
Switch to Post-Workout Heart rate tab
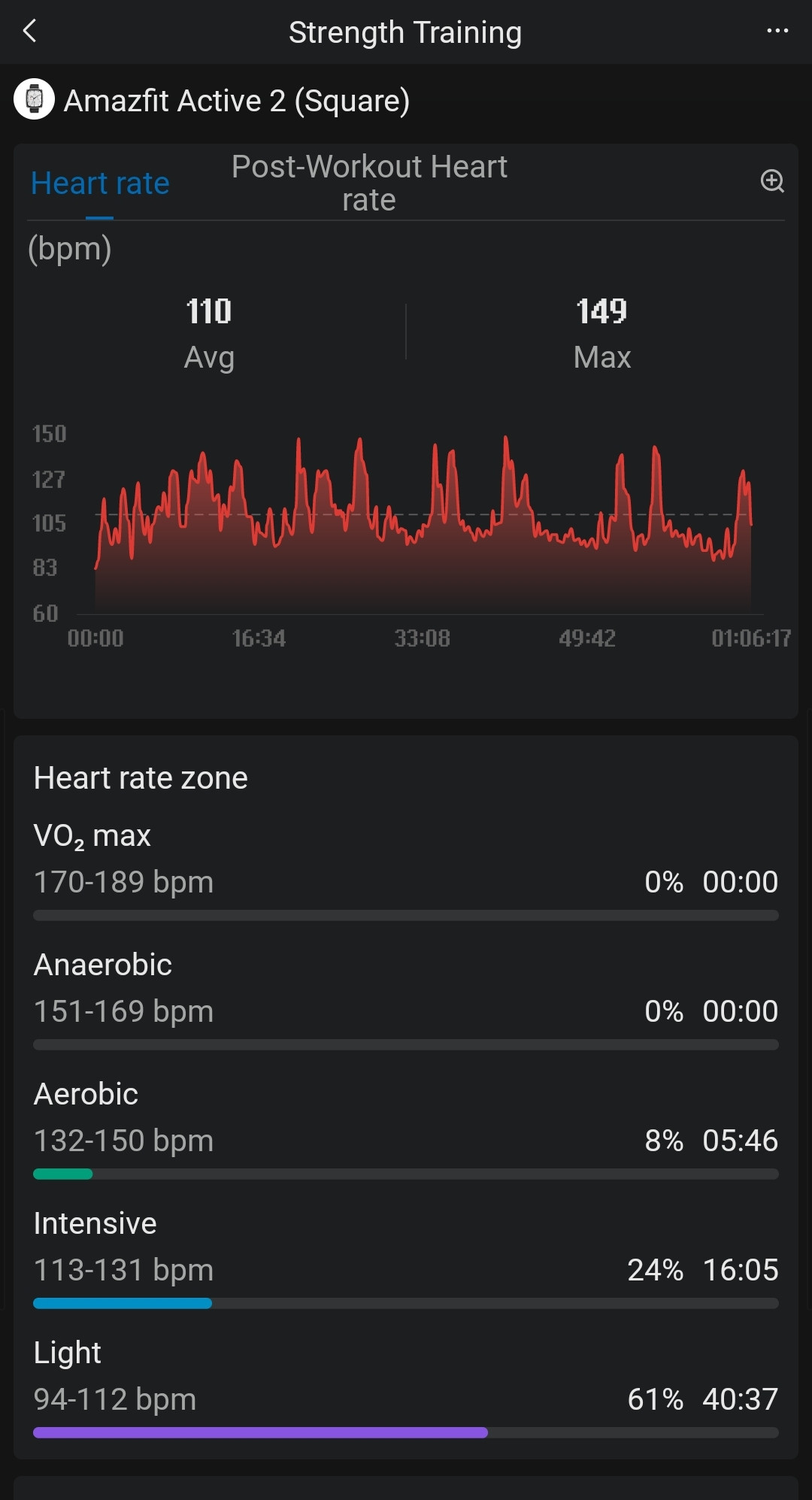click(x=369, y=183)
